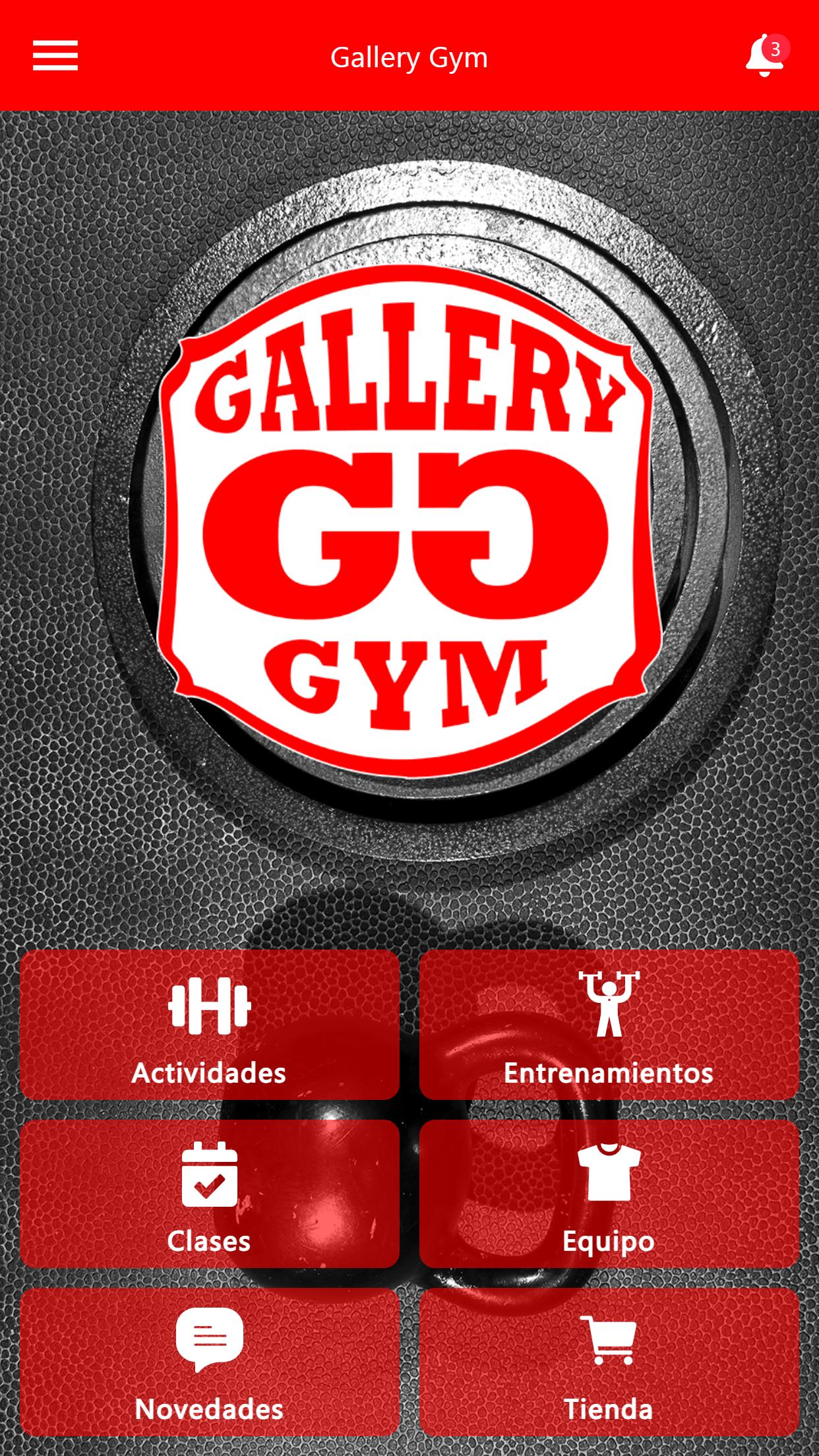Open the hamburger drawer menu
The height and width of the screenshot is (1456, 819).
(x=55, y=55)
